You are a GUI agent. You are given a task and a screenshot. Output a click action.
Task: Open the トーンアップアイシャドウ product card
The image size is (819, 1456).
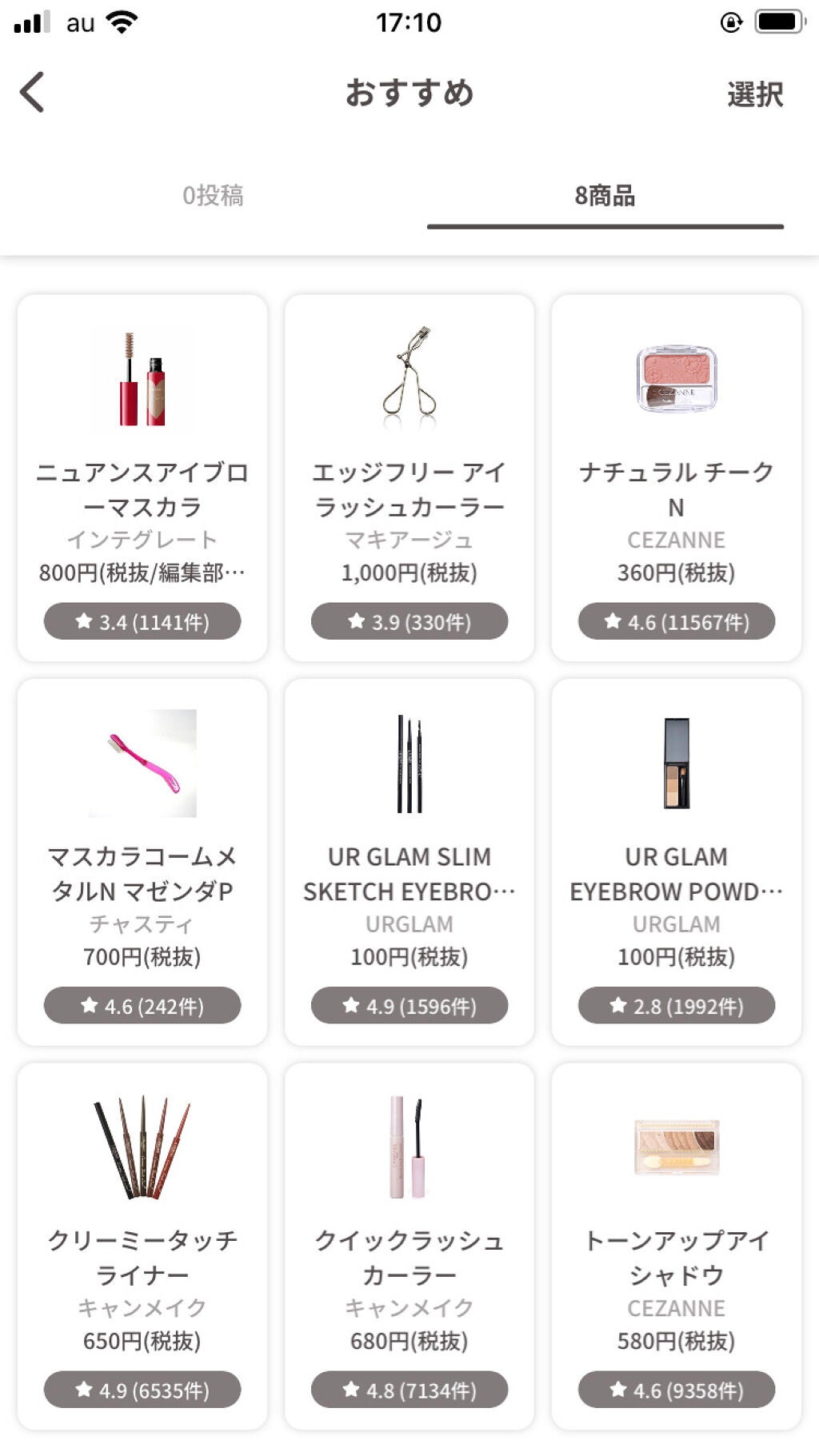click(x=676, y=1246)
